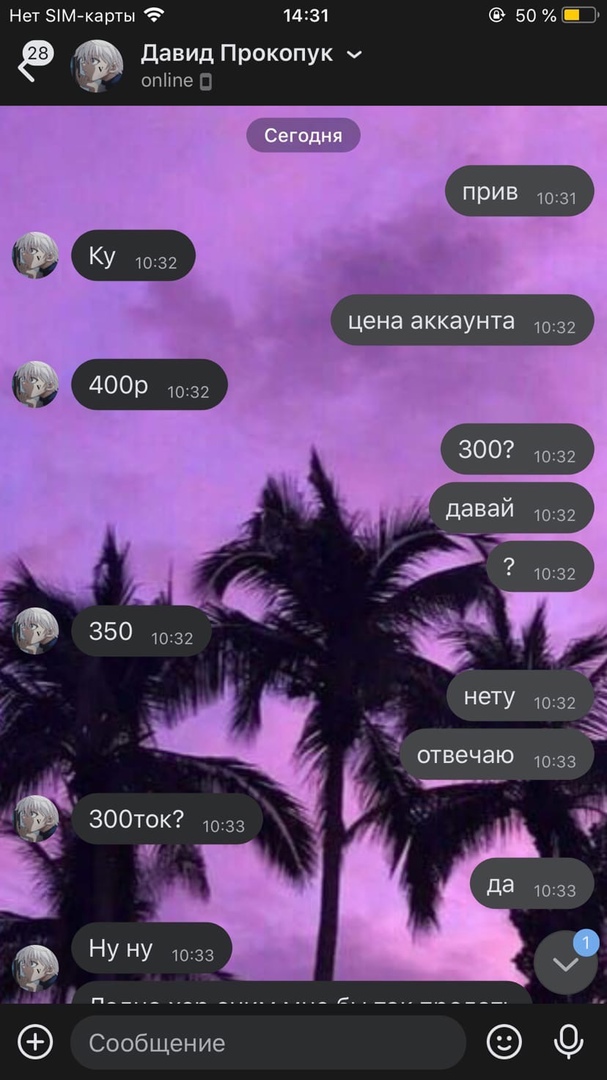
Task: Tap the voice message microphone
Action: click(x=569, y=1042)
